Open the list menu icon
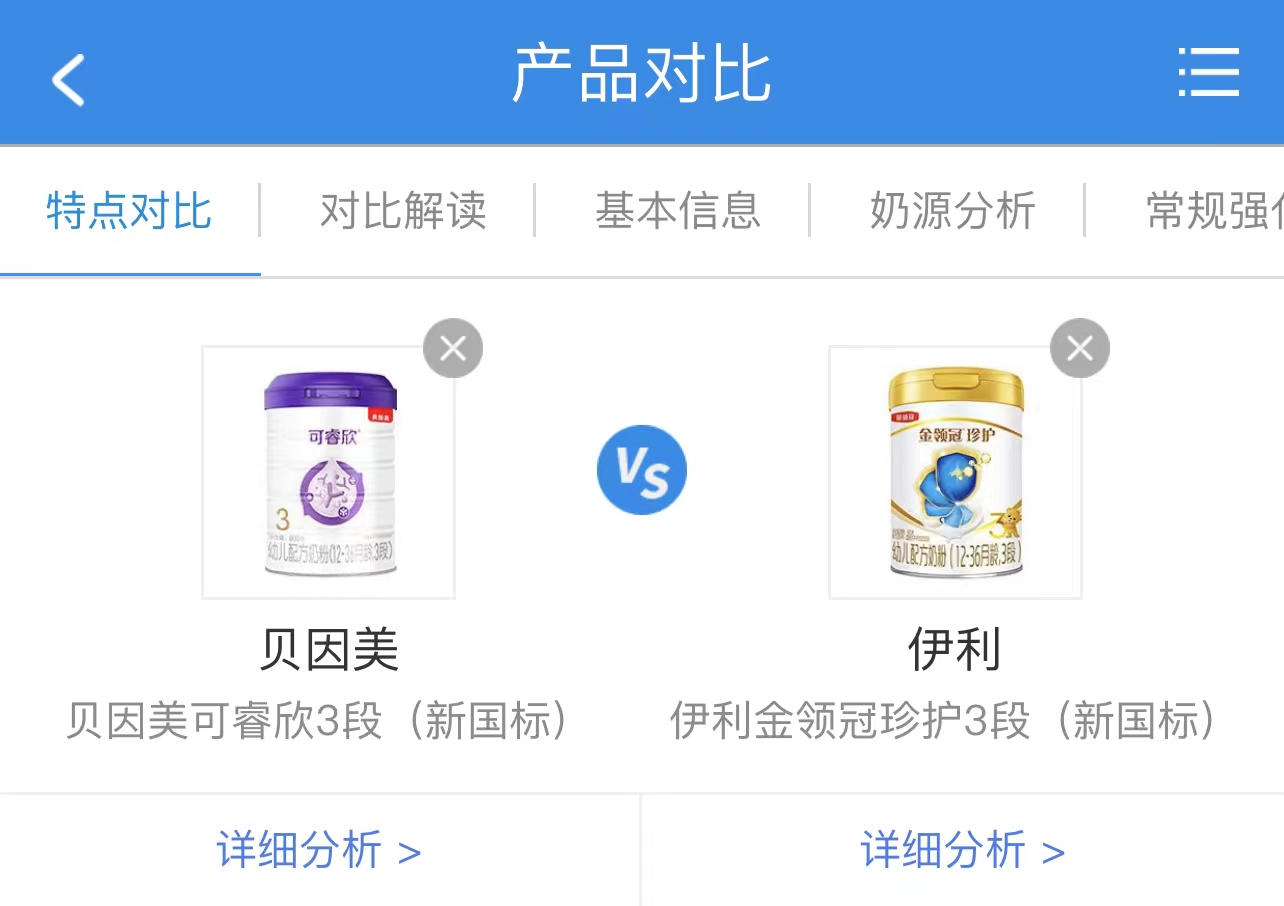Viewport: 1284px width, 906px height. coord(1208,73)
